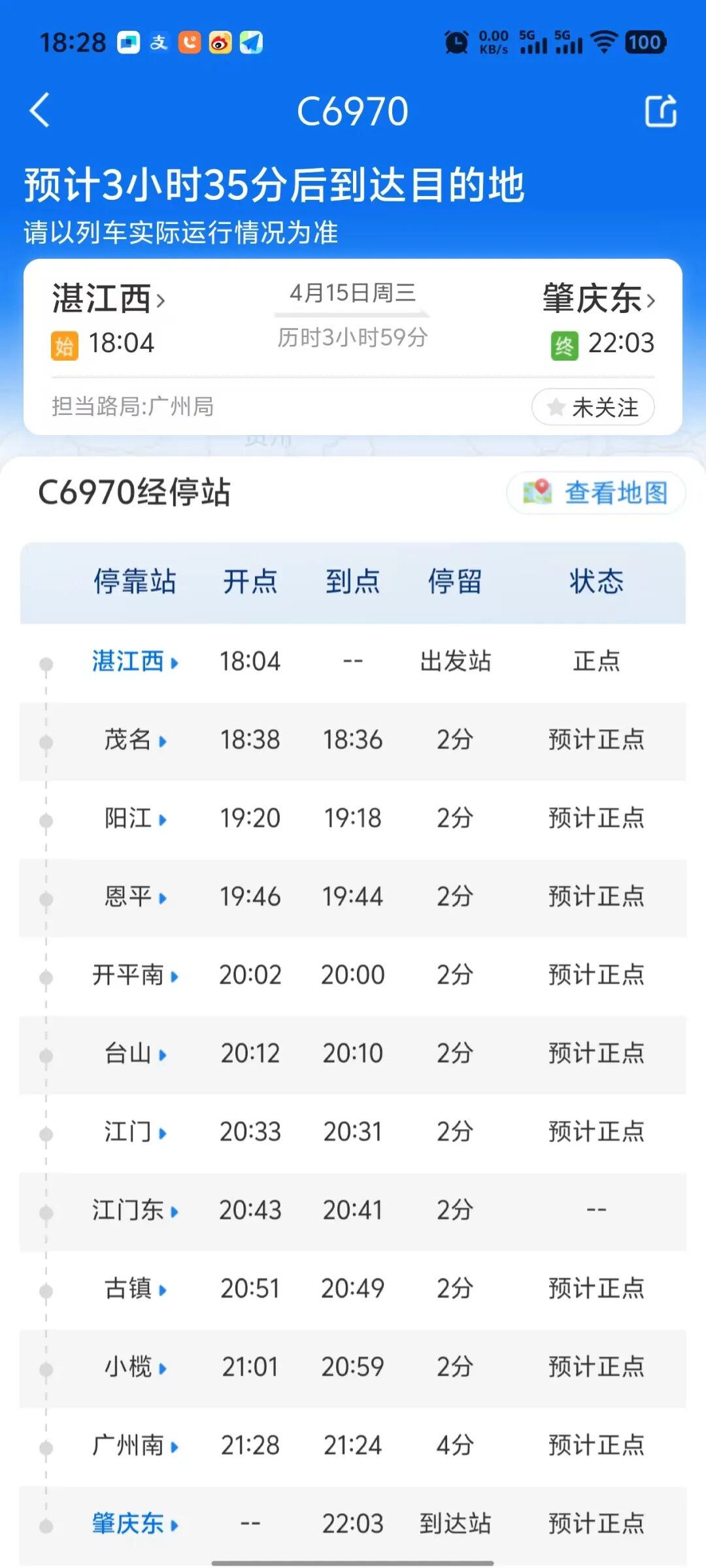Open arrival station 肇庆东 in header card
This screenshot has width=706, height=1568.
click(x=598, y=299)
